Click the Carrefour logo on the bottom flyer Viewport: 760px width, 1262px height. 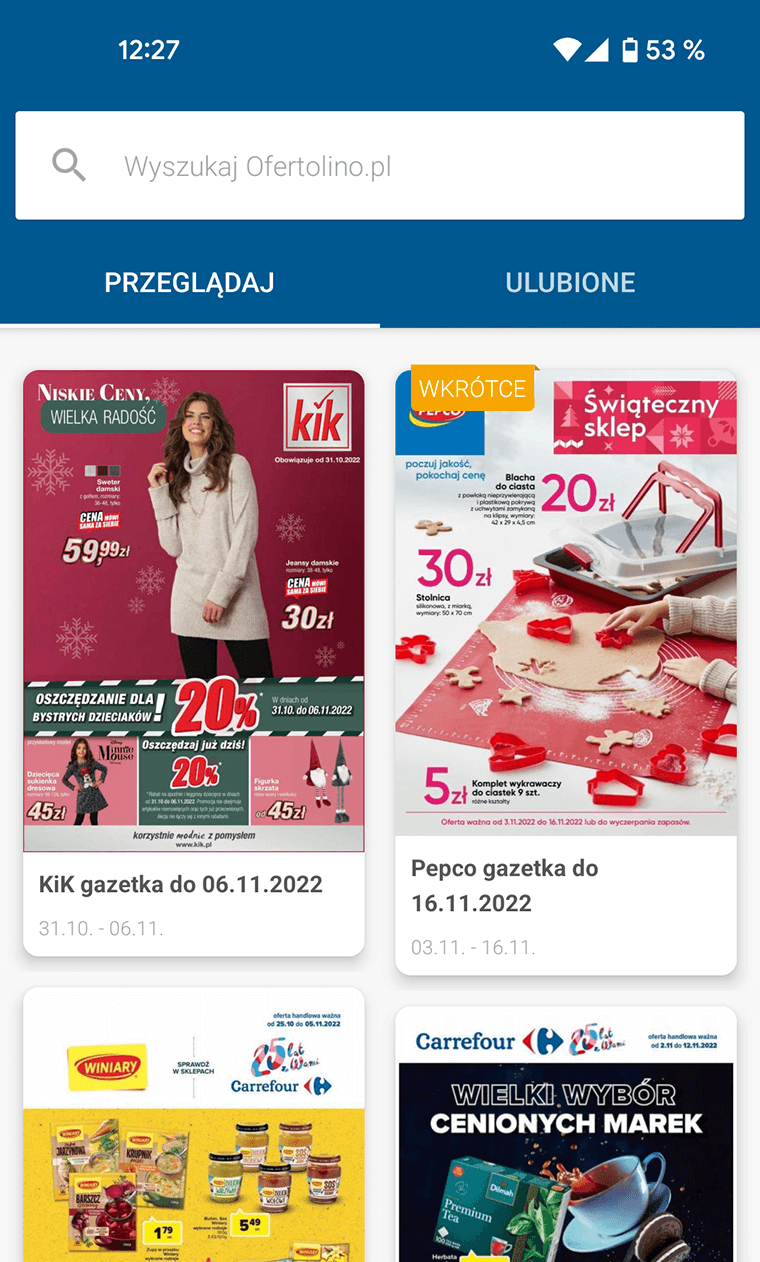463,1040
